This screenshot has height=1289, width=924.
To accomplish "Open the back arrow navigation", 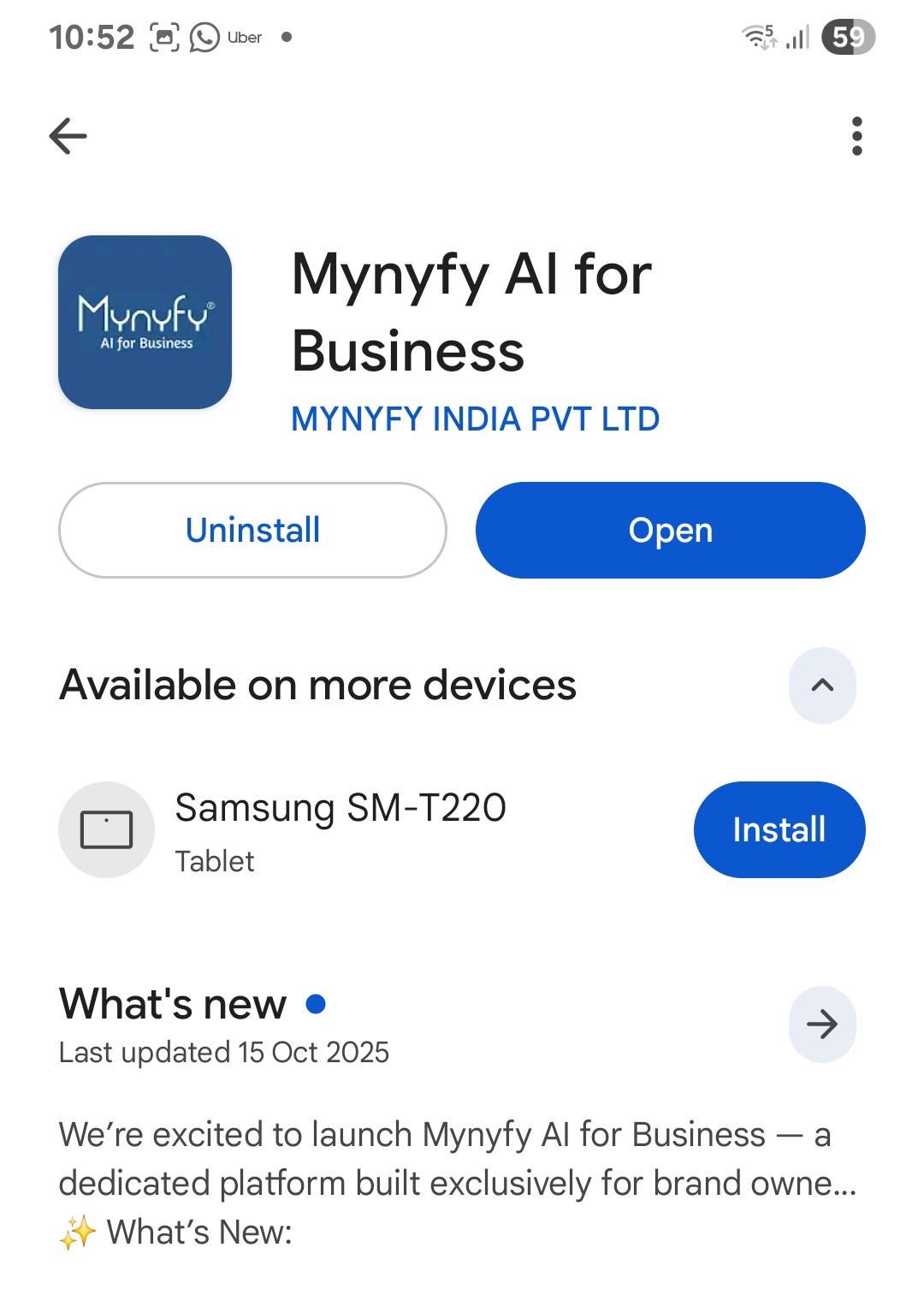I will tap(68, 135).
